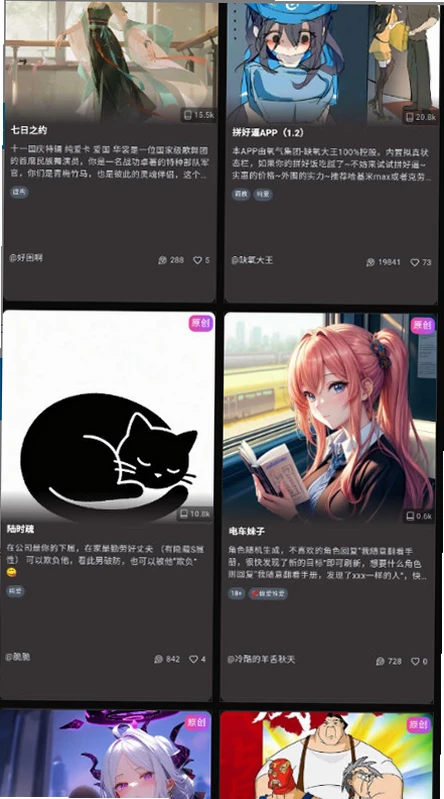View author @缺氧大王's profile
Viewport: 444px width, 799px height.
(x=252, y=260)
